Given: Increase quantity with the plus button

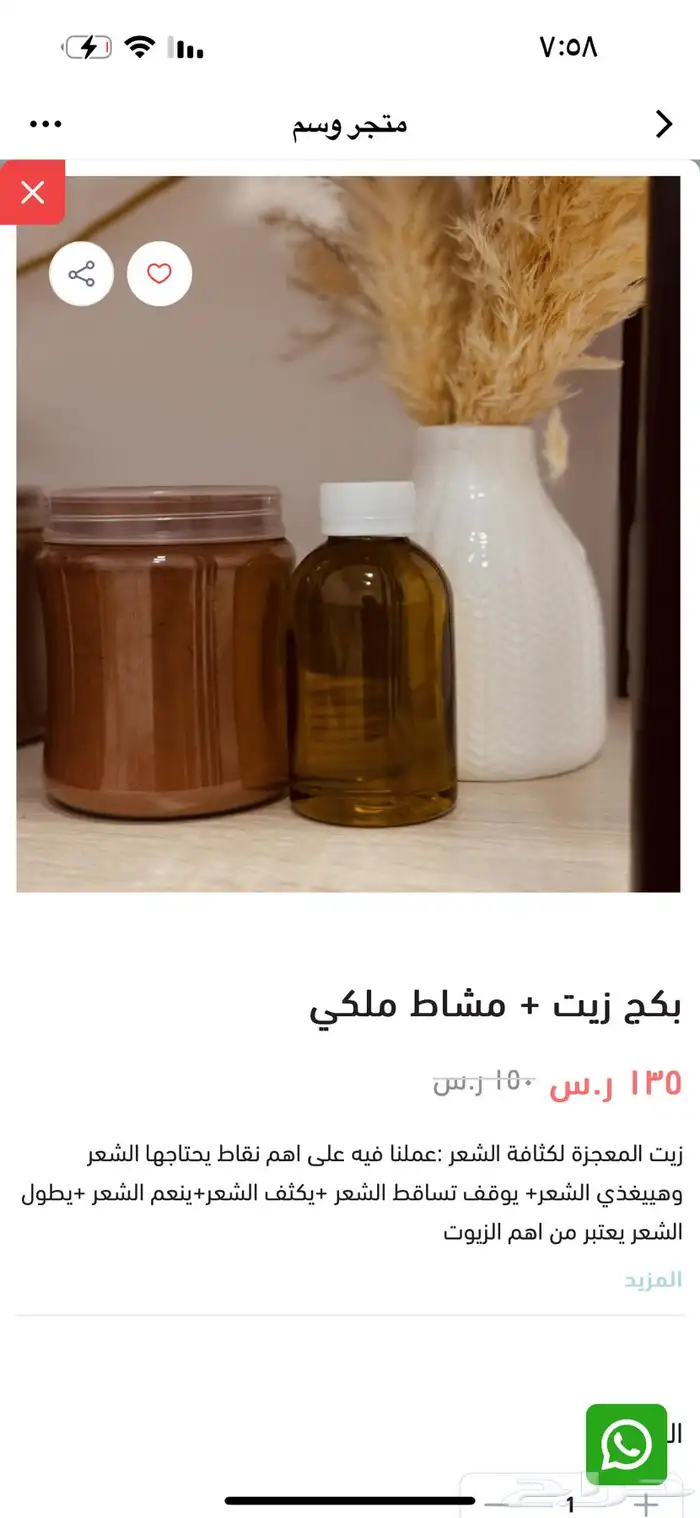Looking at the screenshot, I should [x=647, y=1503].
